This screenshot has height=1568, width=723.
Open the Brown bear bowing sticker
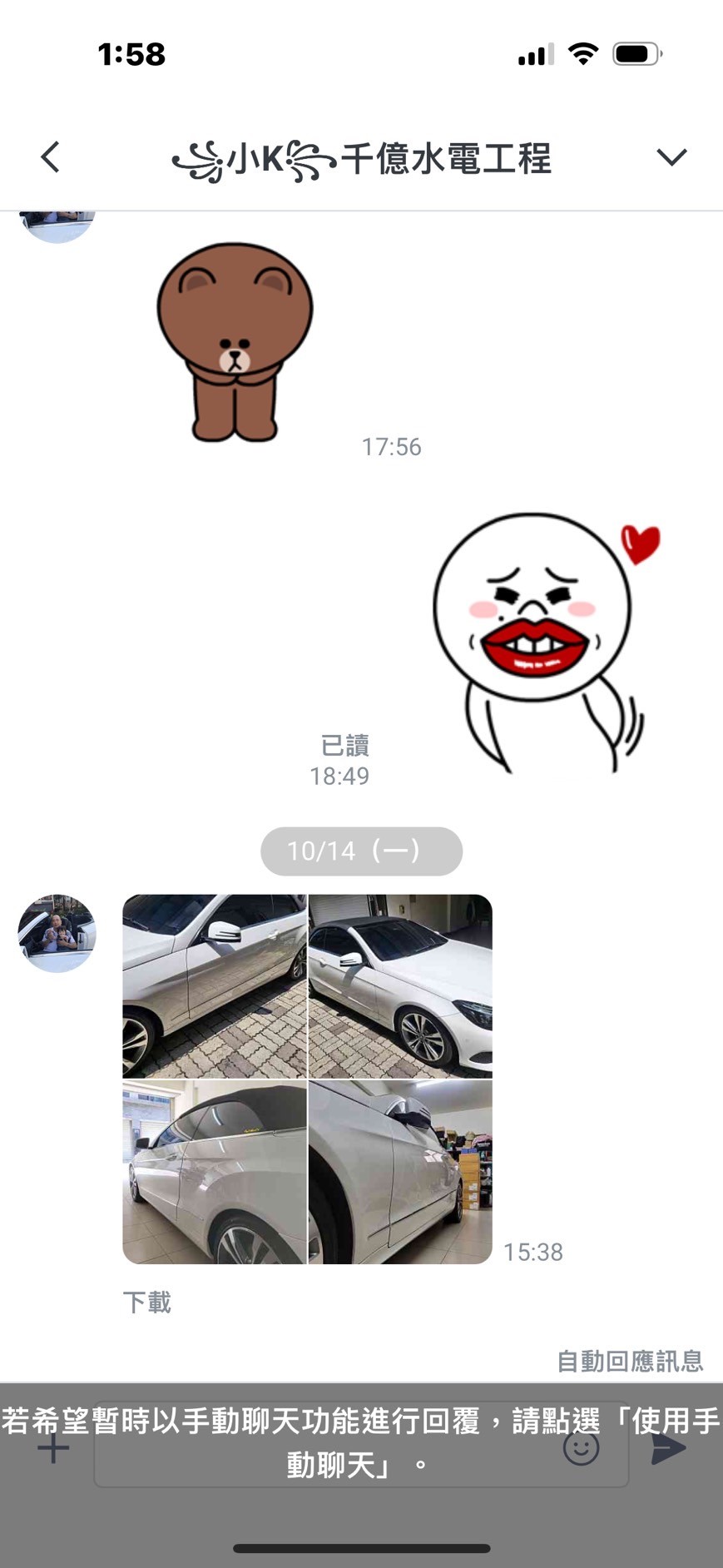235,341
